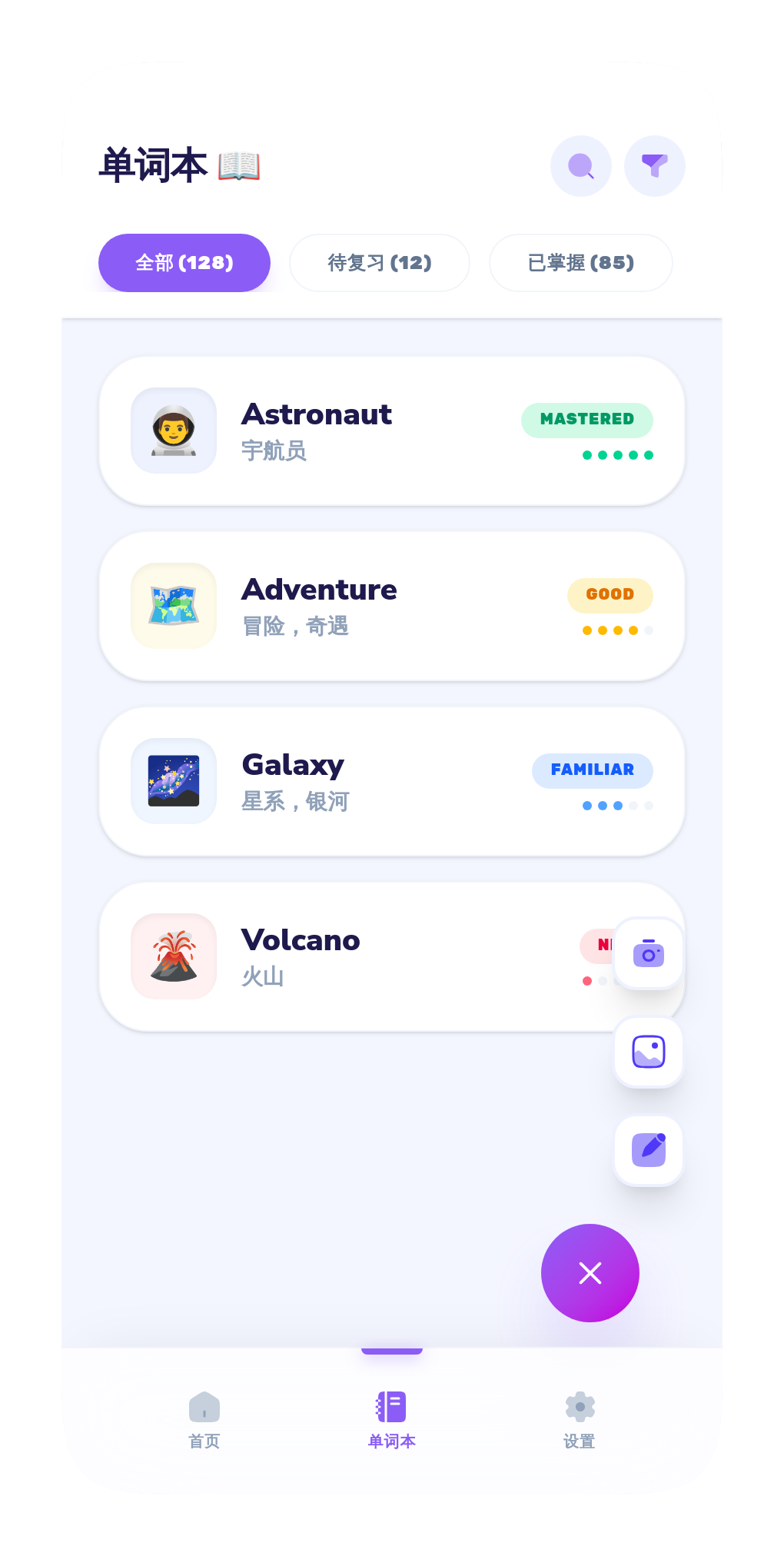Switch to the 待复习 (12) tab
The height and width of the screenshot is (1556, 784).
[379, 262]
